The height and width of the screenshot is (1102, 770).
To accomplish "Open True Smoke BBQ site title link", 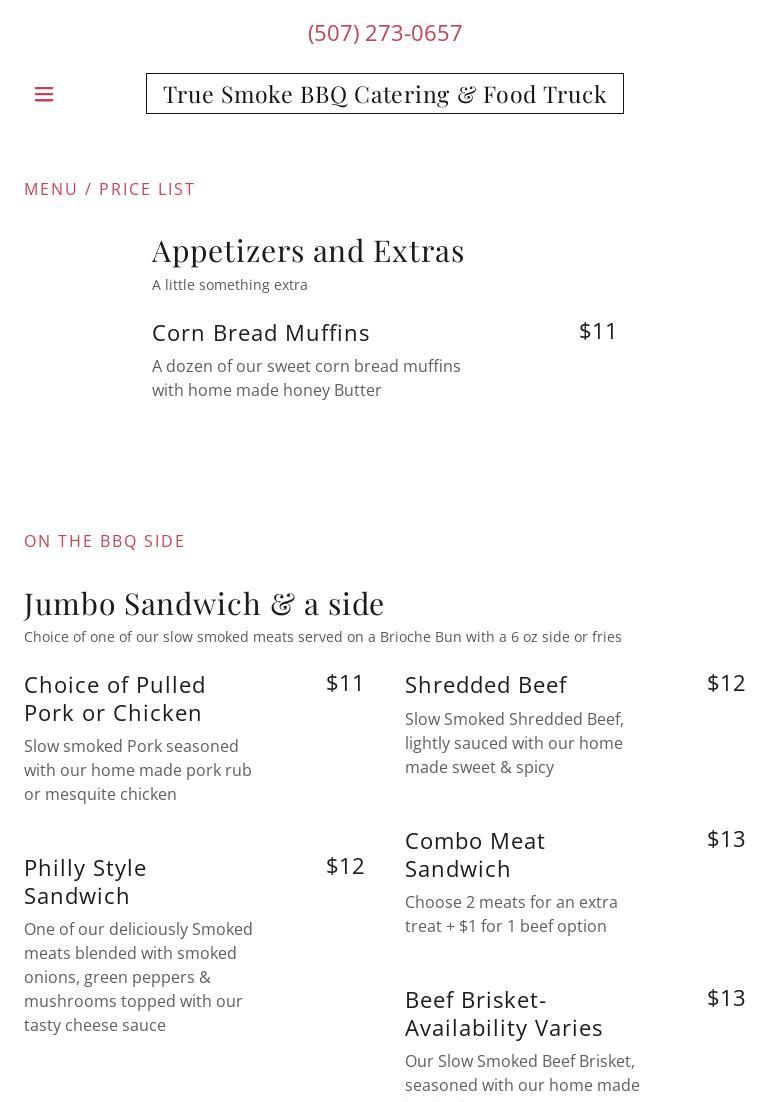I will 385,94.
